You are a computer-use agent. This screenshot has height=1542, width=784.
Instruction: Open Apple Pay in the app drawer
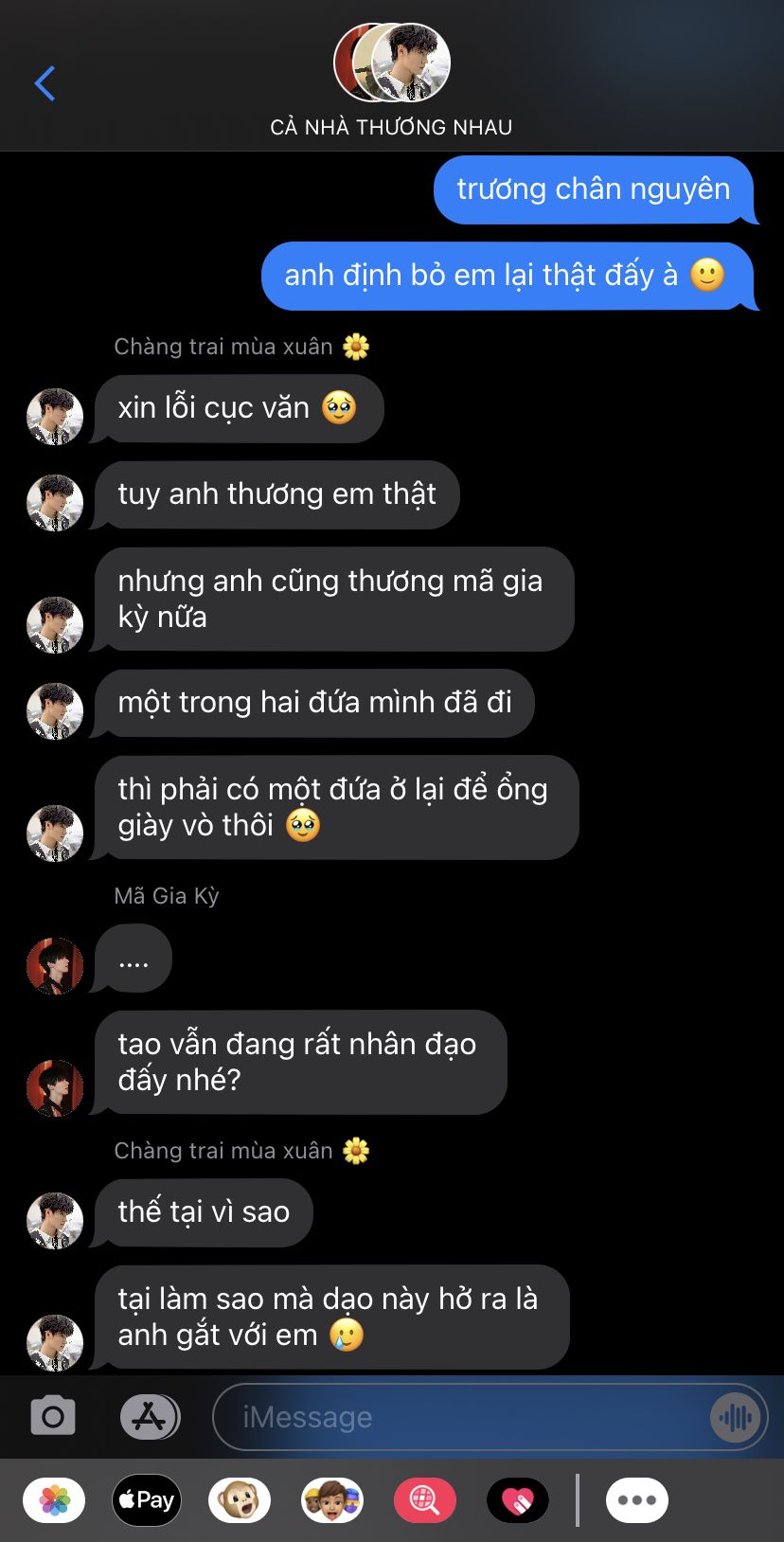147,1500
